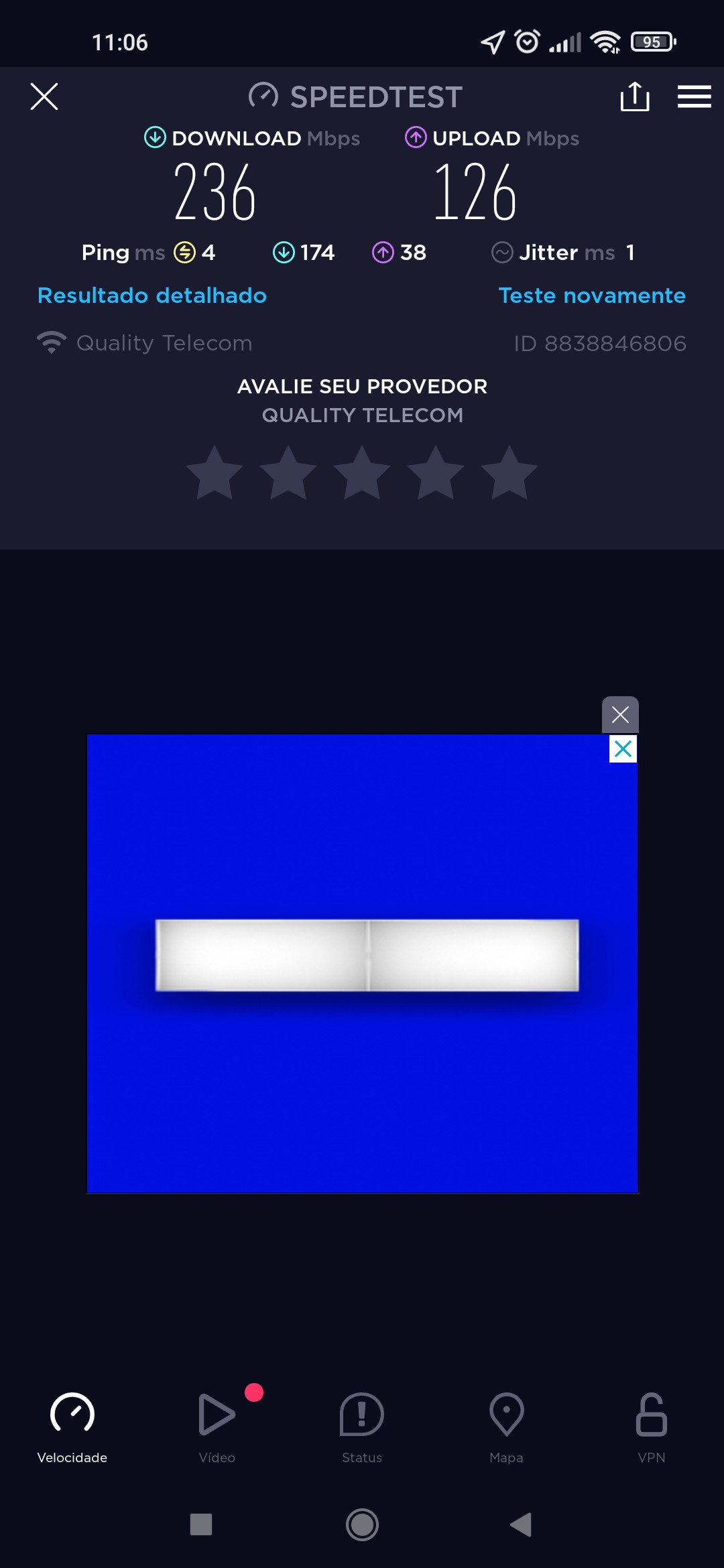Image resolution: width=724 pixels, height=1568 pixels.
Task: Dismiss the ad with the gray X
Action: tap(620, 714)
